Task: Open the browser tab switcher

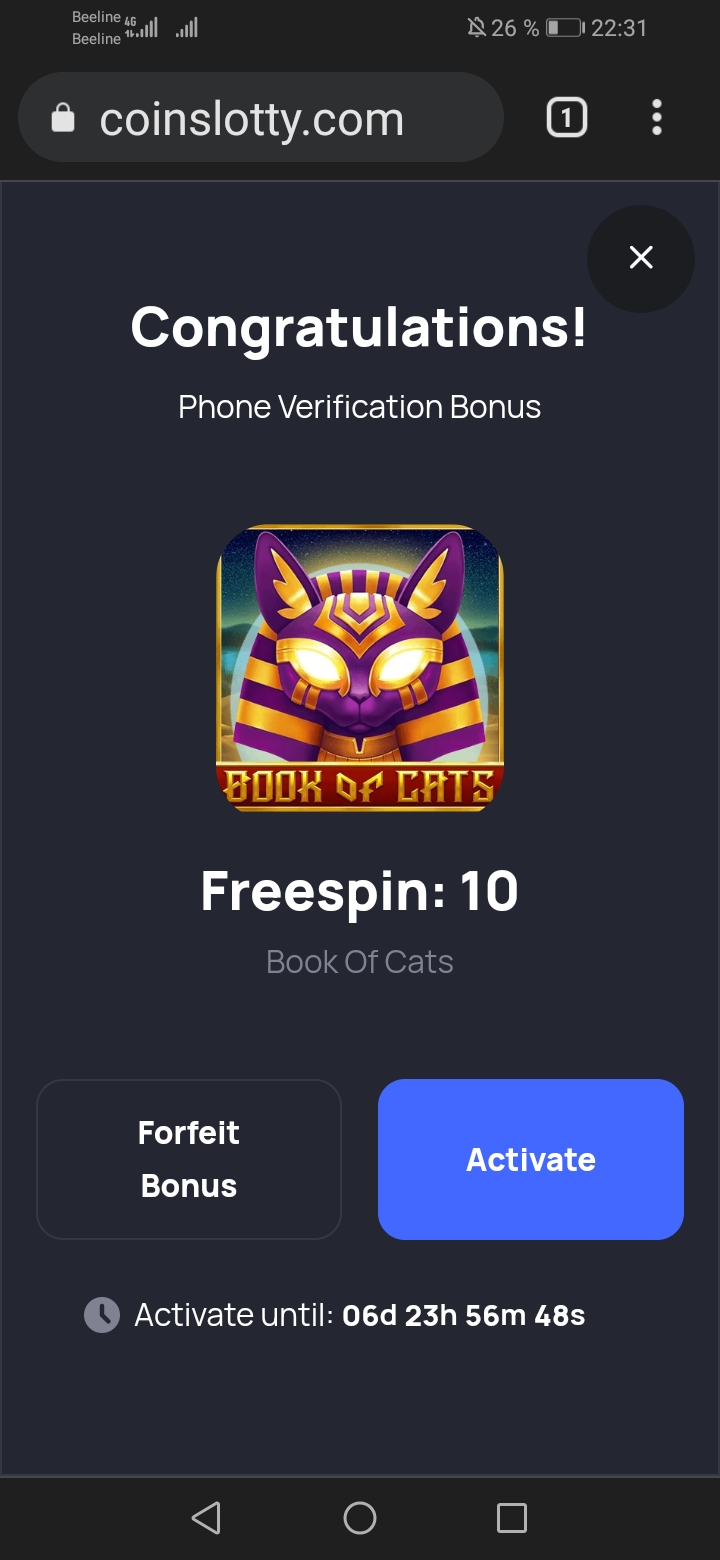Action: click(x=566, y=118)
